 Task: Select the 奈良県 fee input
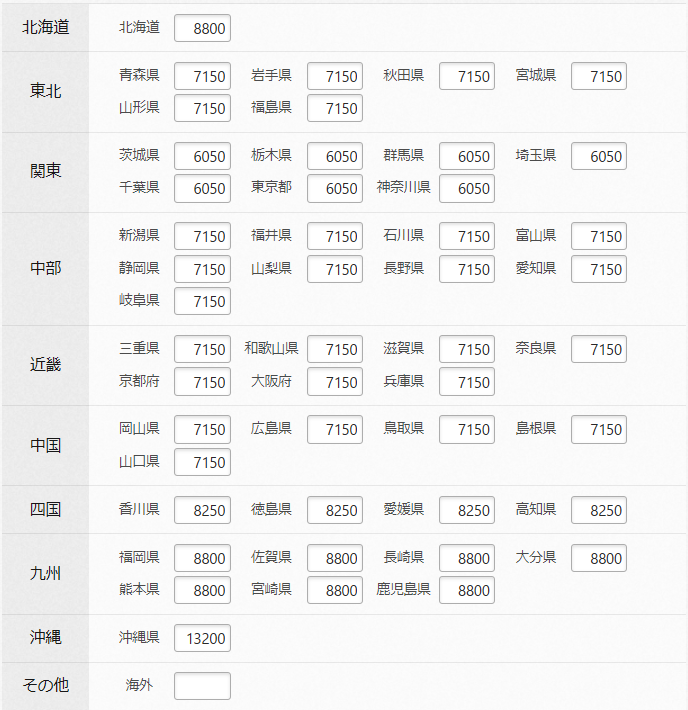[599, 349]
